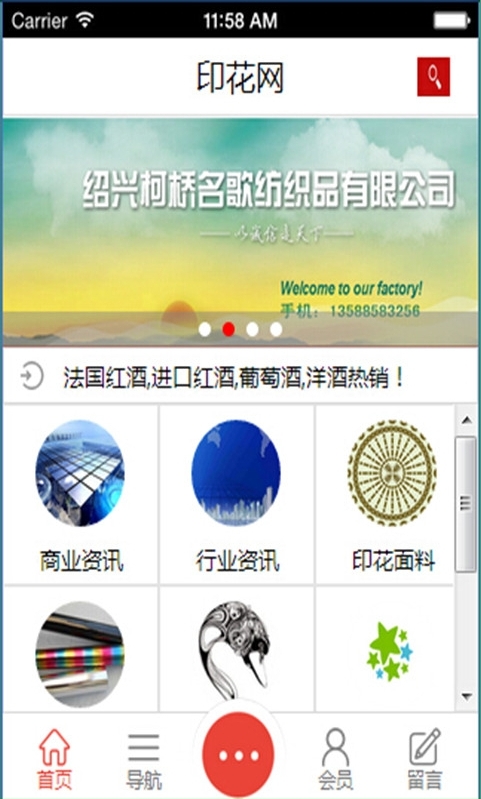The width and height of the screenshot is (481, 799).
Task: Jump to the third banner page dot
Action: coord(252,330)
